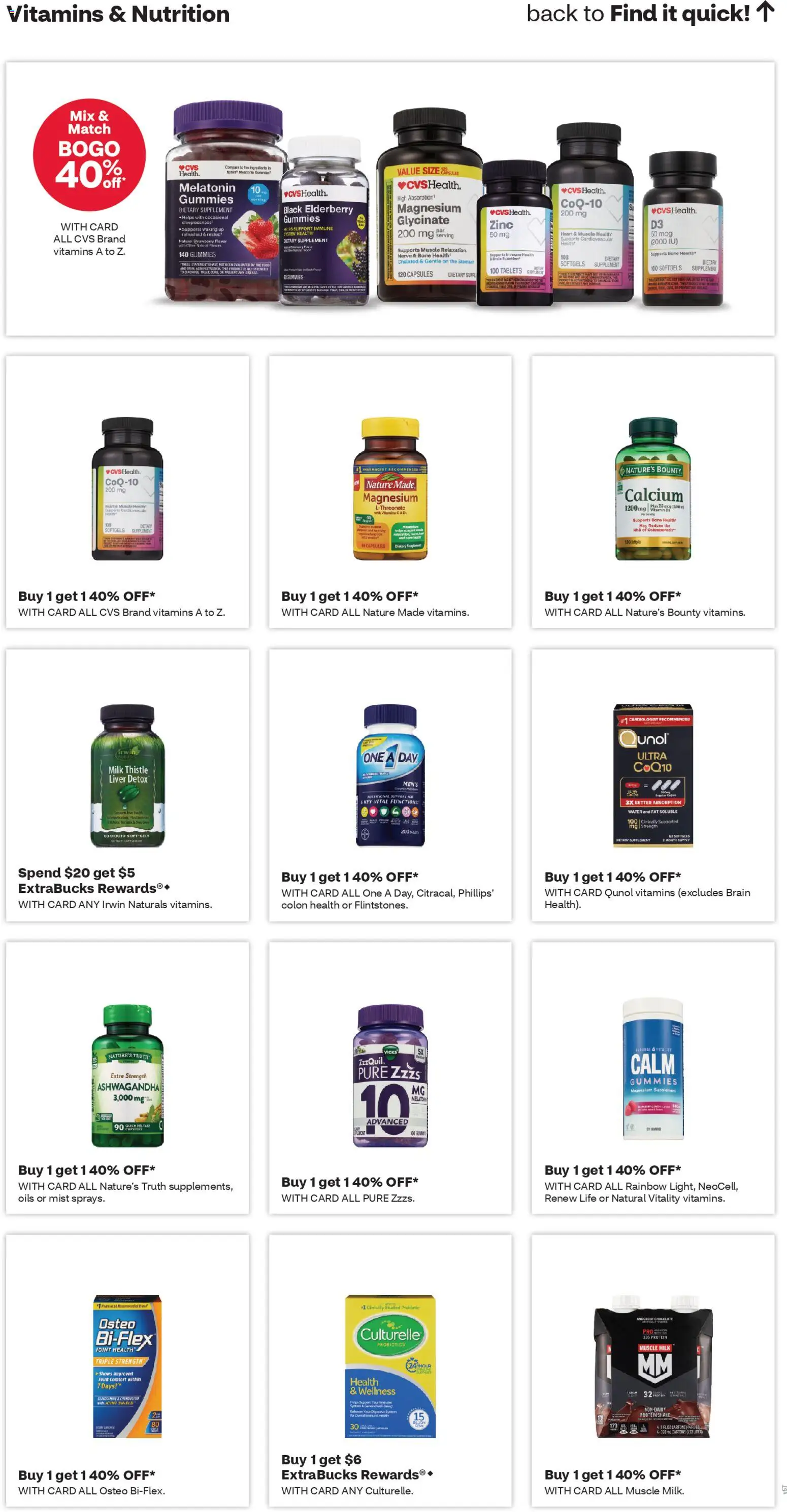Open the Nature's Bounty vitamins deal
Viewport: 787px width, 1512px height.
tap(652, 492)
